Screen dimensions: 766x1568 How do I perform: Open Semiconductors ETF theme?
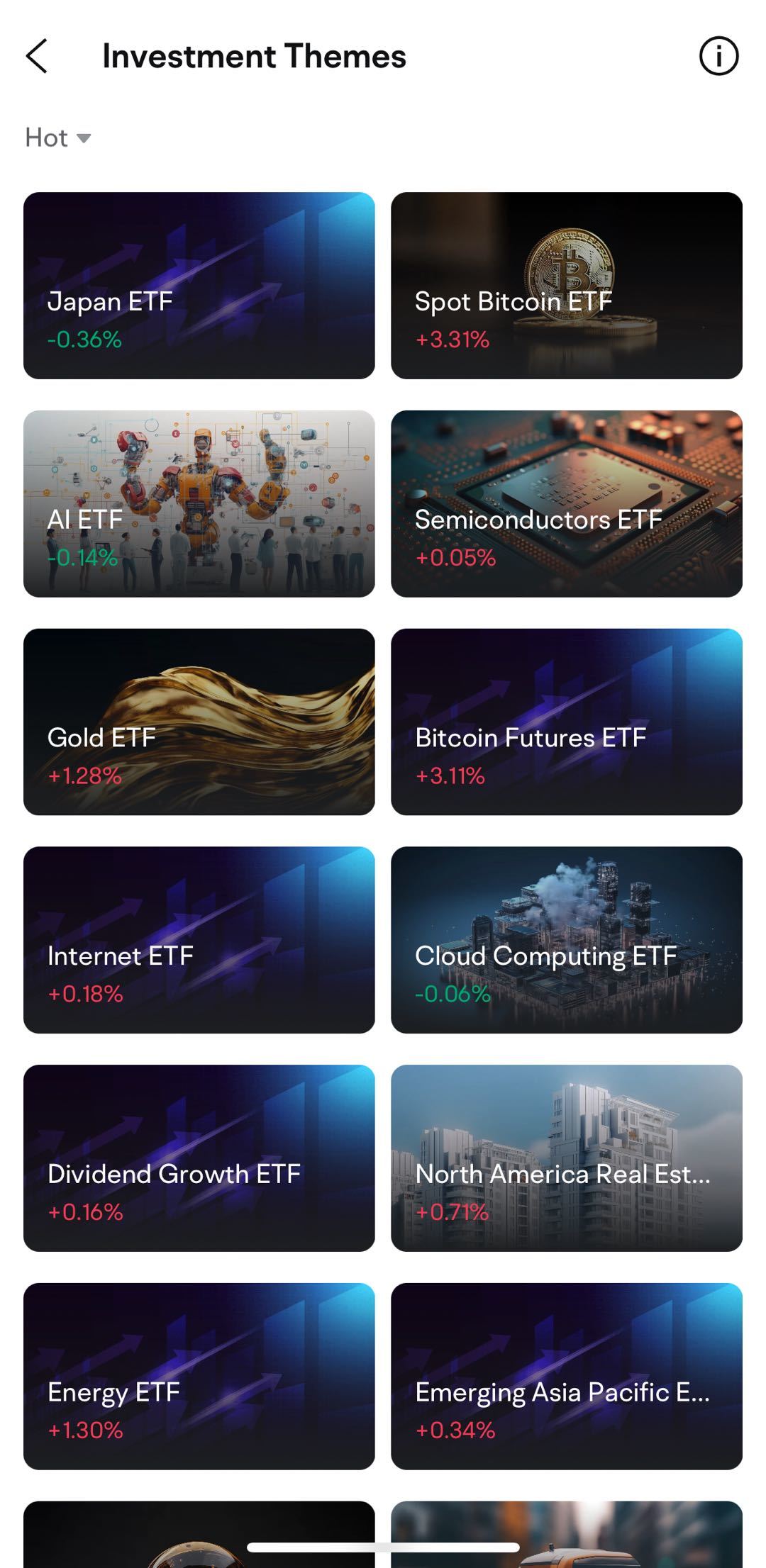(566, 503)
